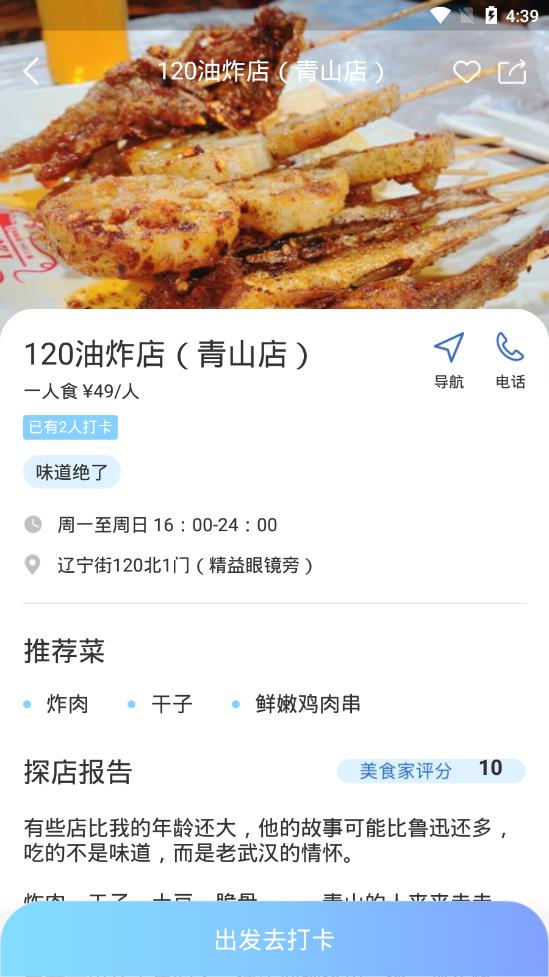
Task: Tap the 出发去打卡 button
Action: (x=274, y=939)
